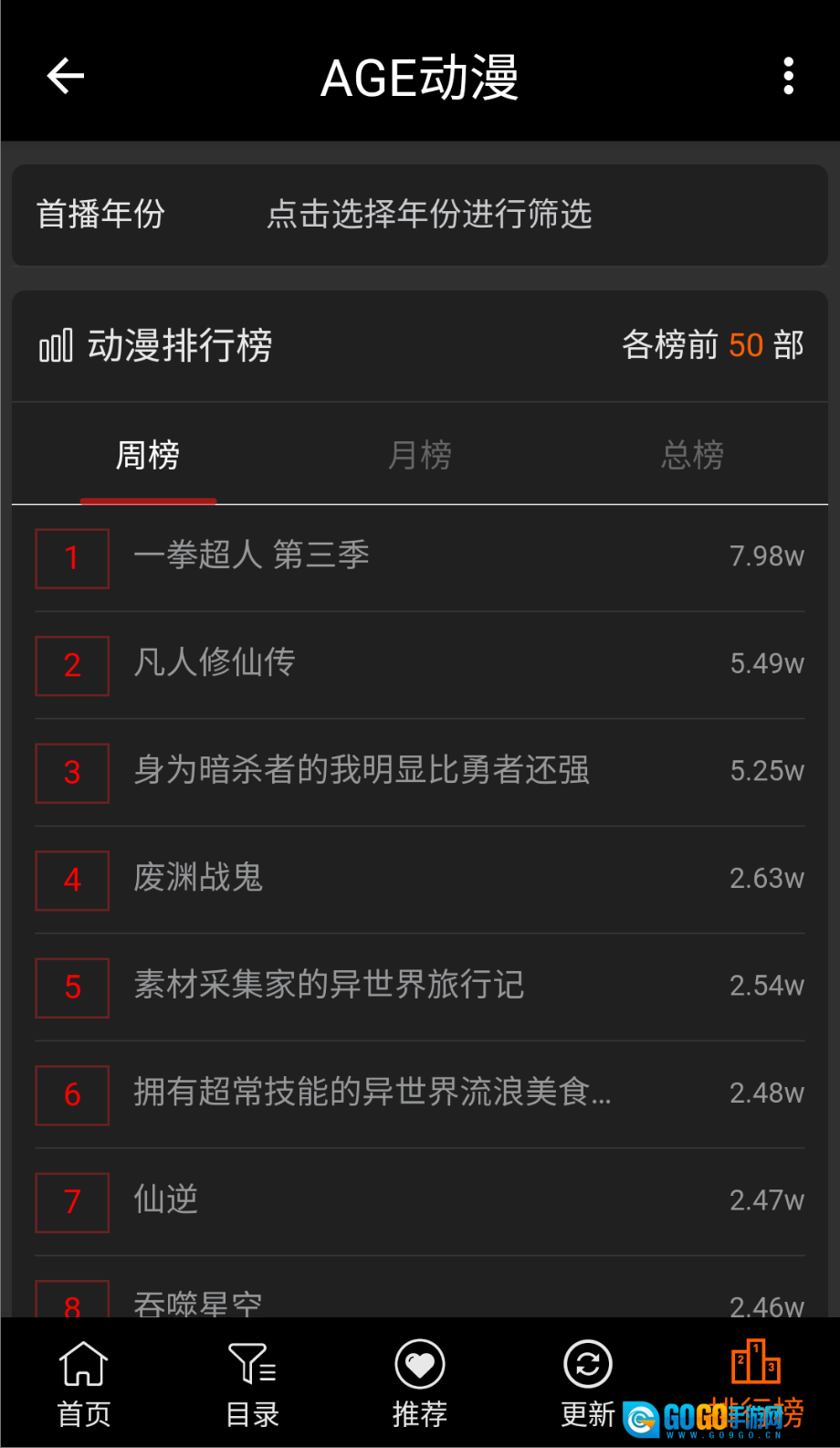
Task: Open the three-dot overflow menu
Action: click(788, 76)
